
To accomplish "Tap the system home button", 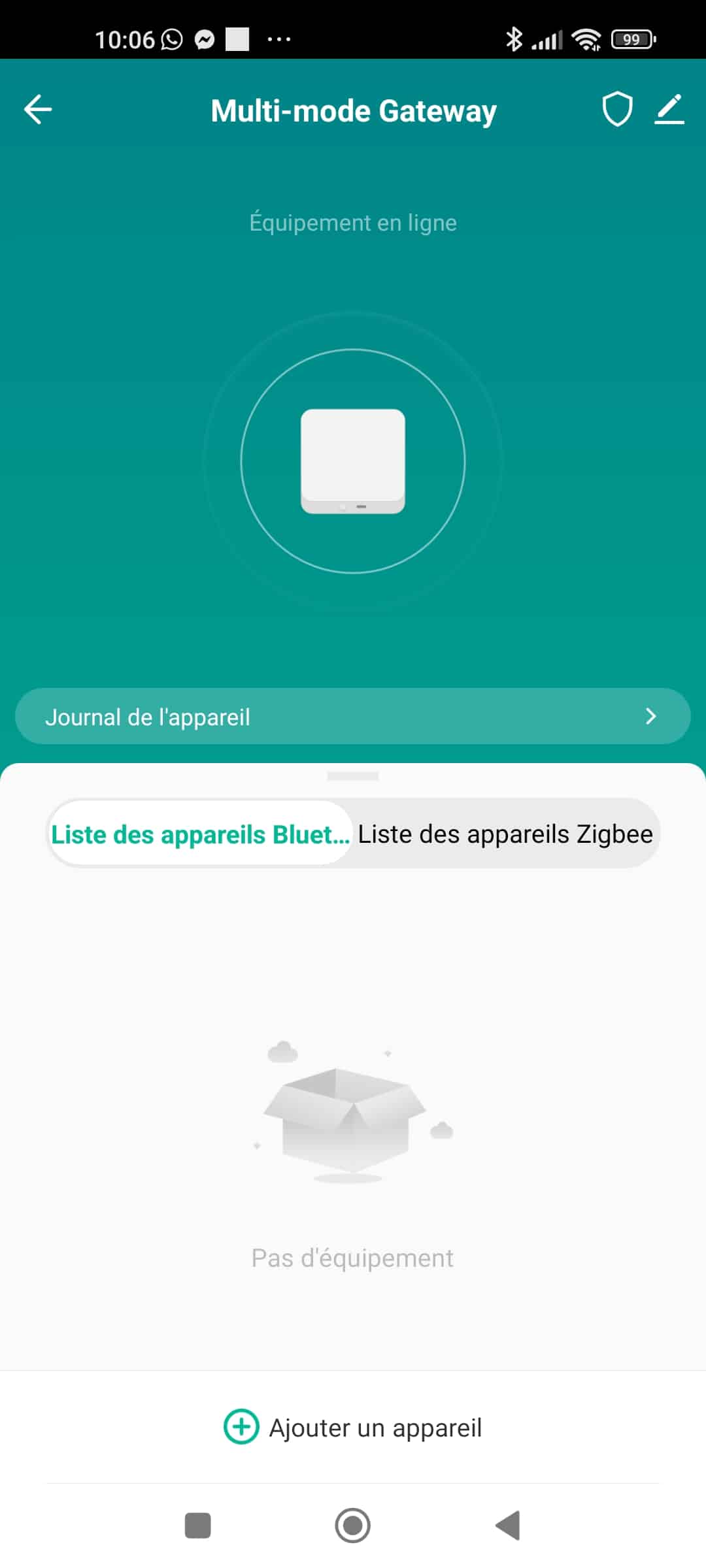I will point(352,1526).
